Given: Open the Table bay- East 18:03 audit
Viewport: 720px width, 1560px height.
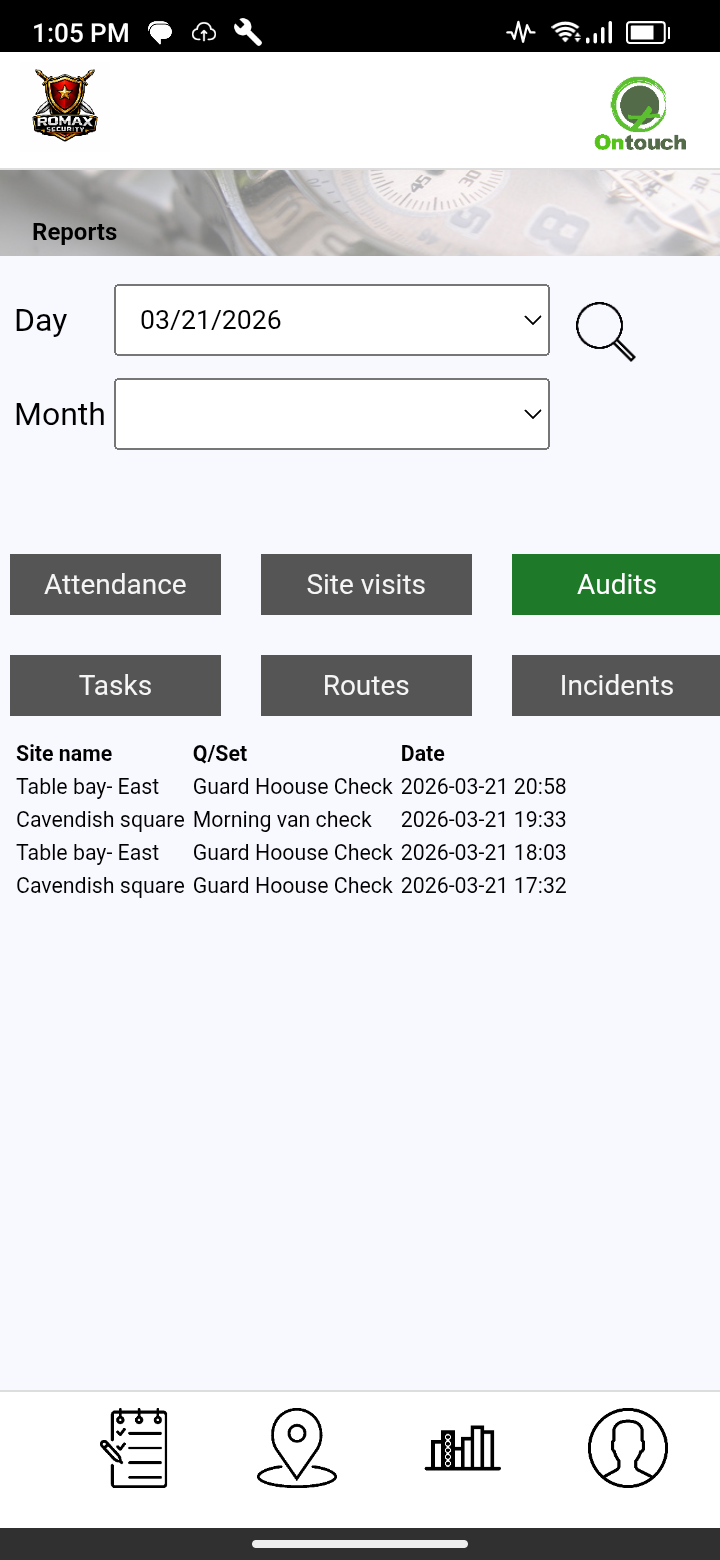Looking at the screenshot, I should tap(290, 853).
